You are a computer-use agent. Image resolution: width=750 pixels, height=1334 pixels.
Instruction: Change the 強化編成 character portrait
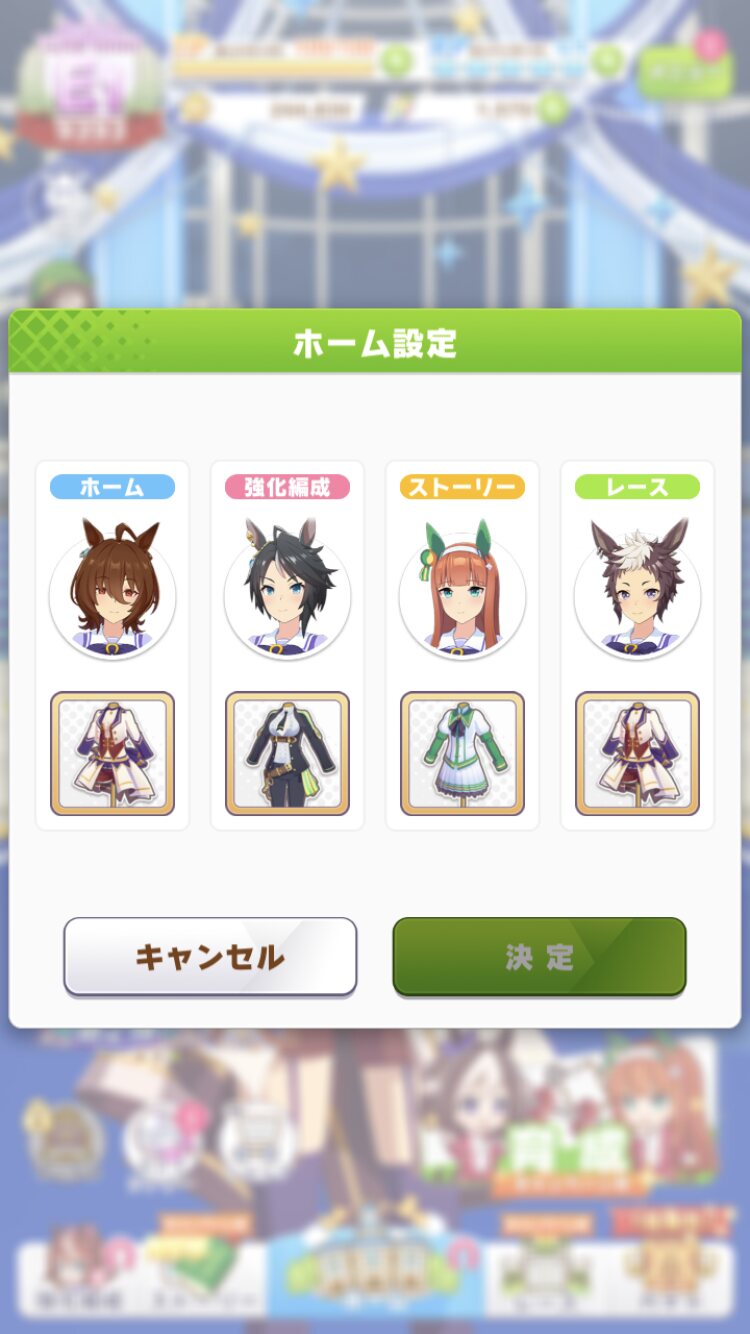click(x=287, y=590)
